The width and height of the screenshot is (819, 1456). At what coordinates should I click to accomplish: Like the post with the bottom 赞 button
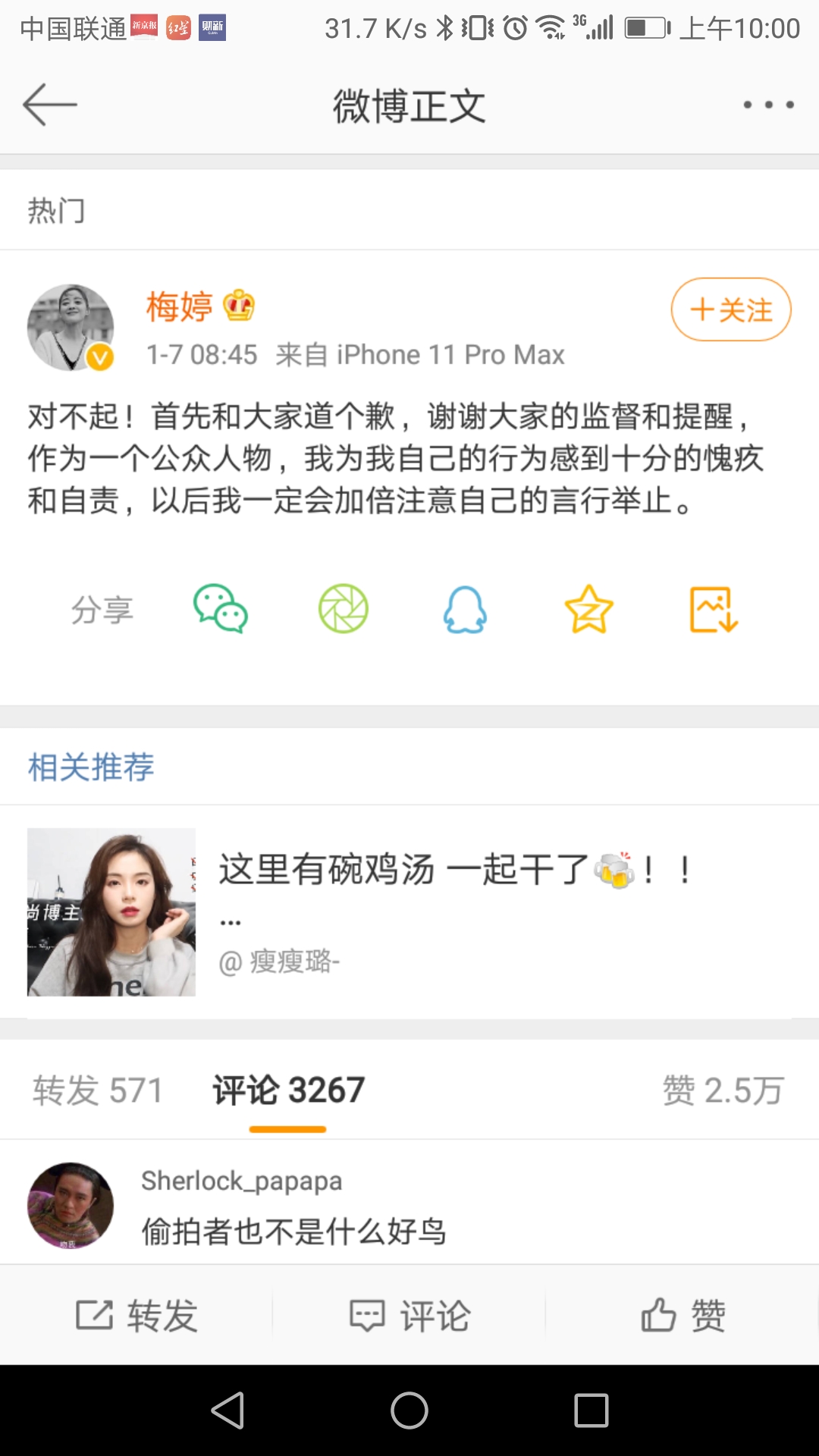pyautogui.click(x=682, y=1315)
